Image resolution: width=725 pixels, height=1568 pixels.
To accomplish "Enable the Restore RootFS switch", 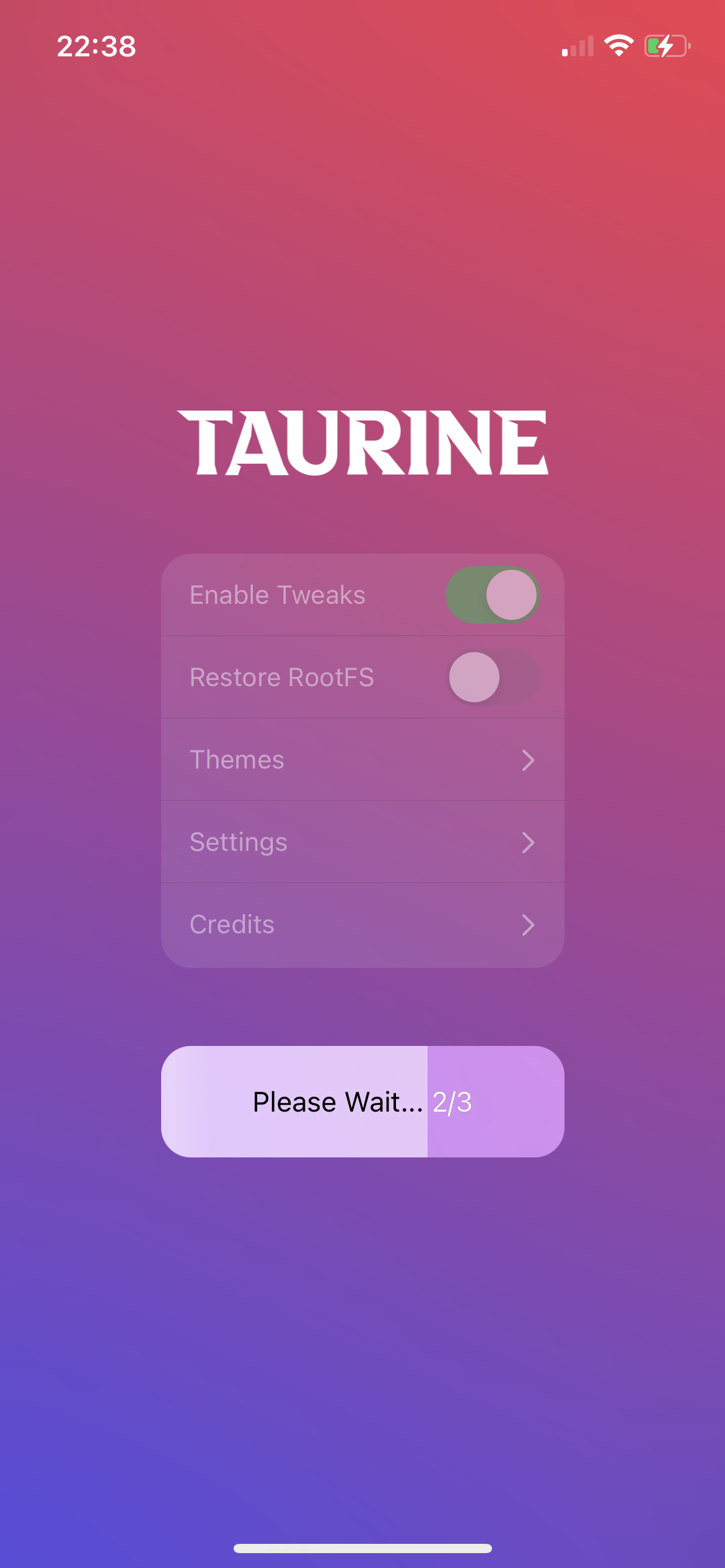I will tap(493, 676).
